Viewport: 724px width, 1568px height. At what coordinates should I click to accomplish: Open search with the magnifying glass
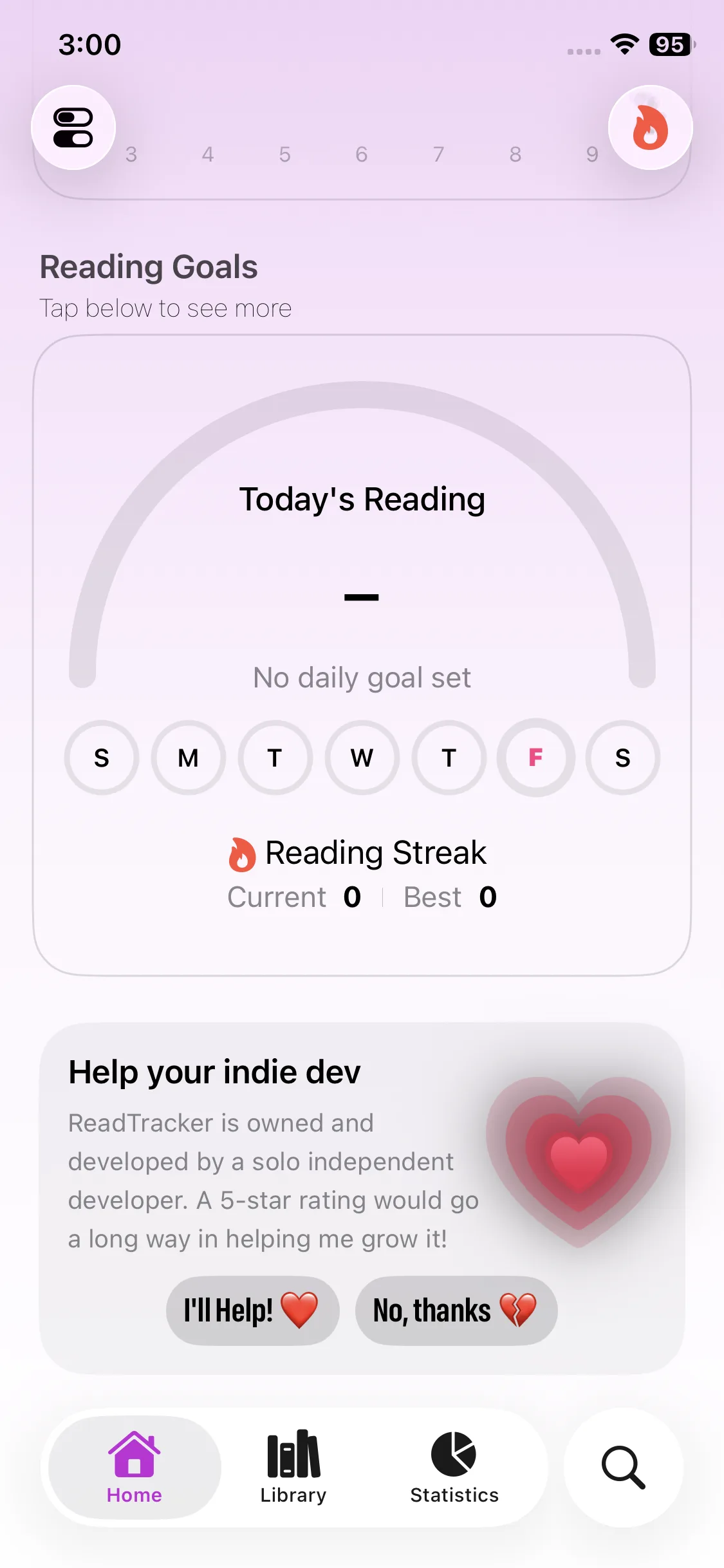coord(623,1467)
